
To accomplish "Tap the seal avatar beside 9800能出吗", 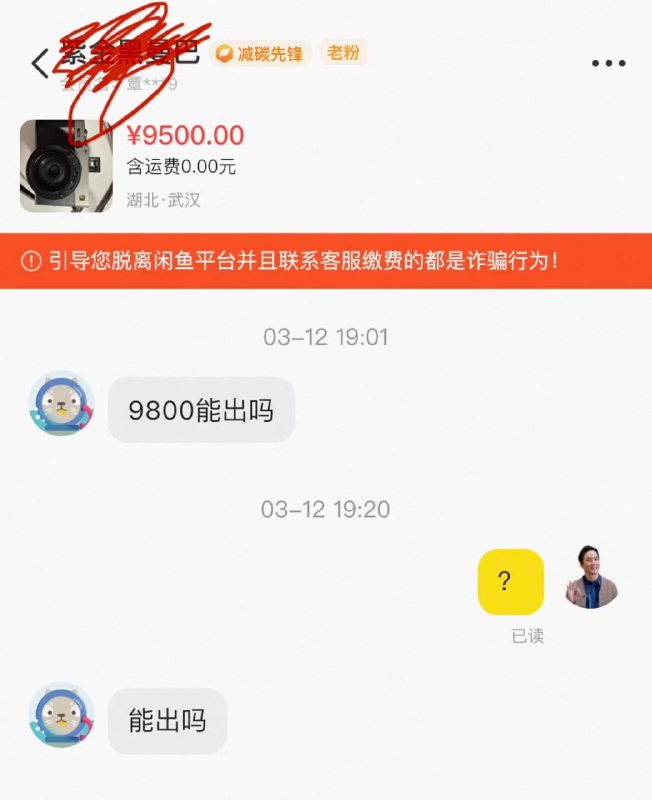I will pos(62,405).
